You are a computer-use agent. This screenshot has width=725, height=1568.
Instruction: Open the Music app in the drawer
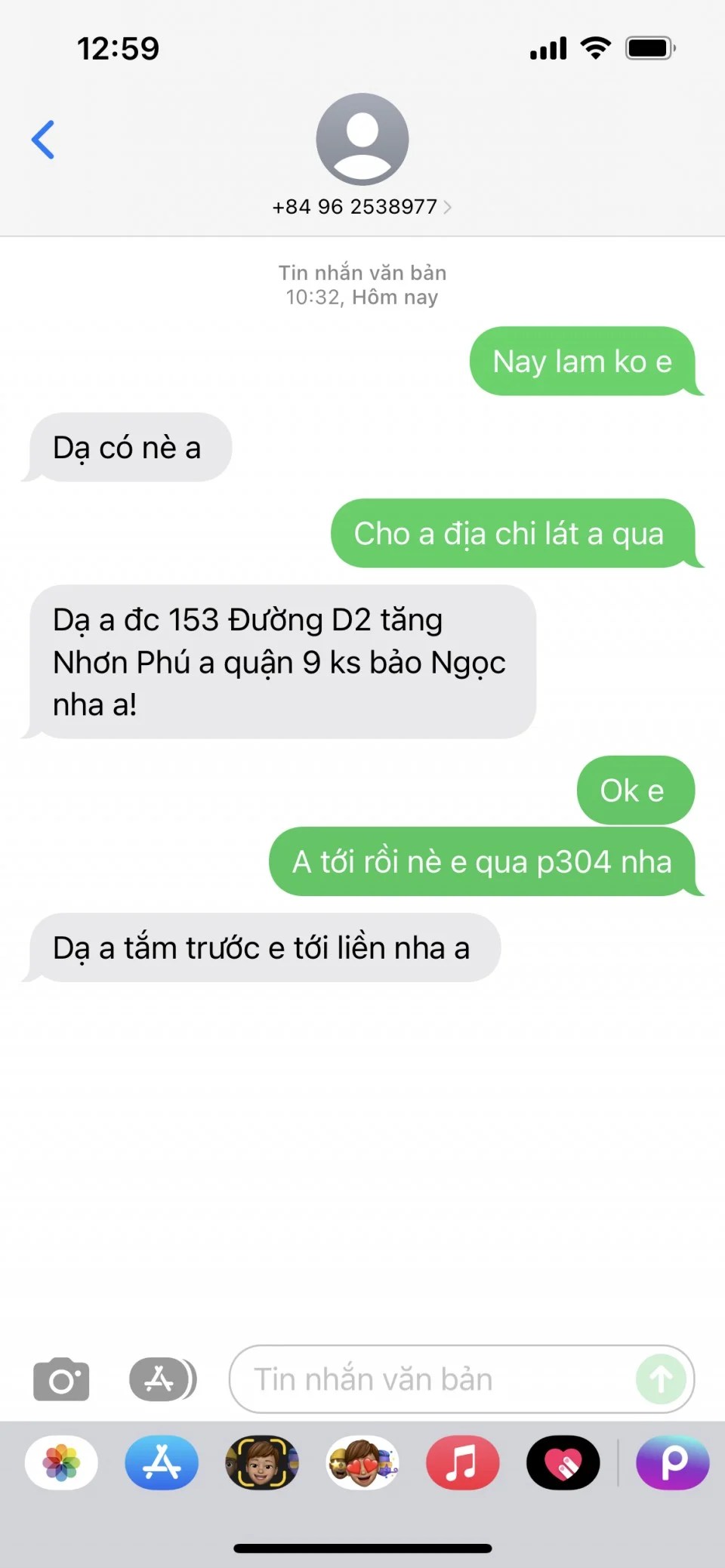pyautogui.click(x=462, y=1462)
